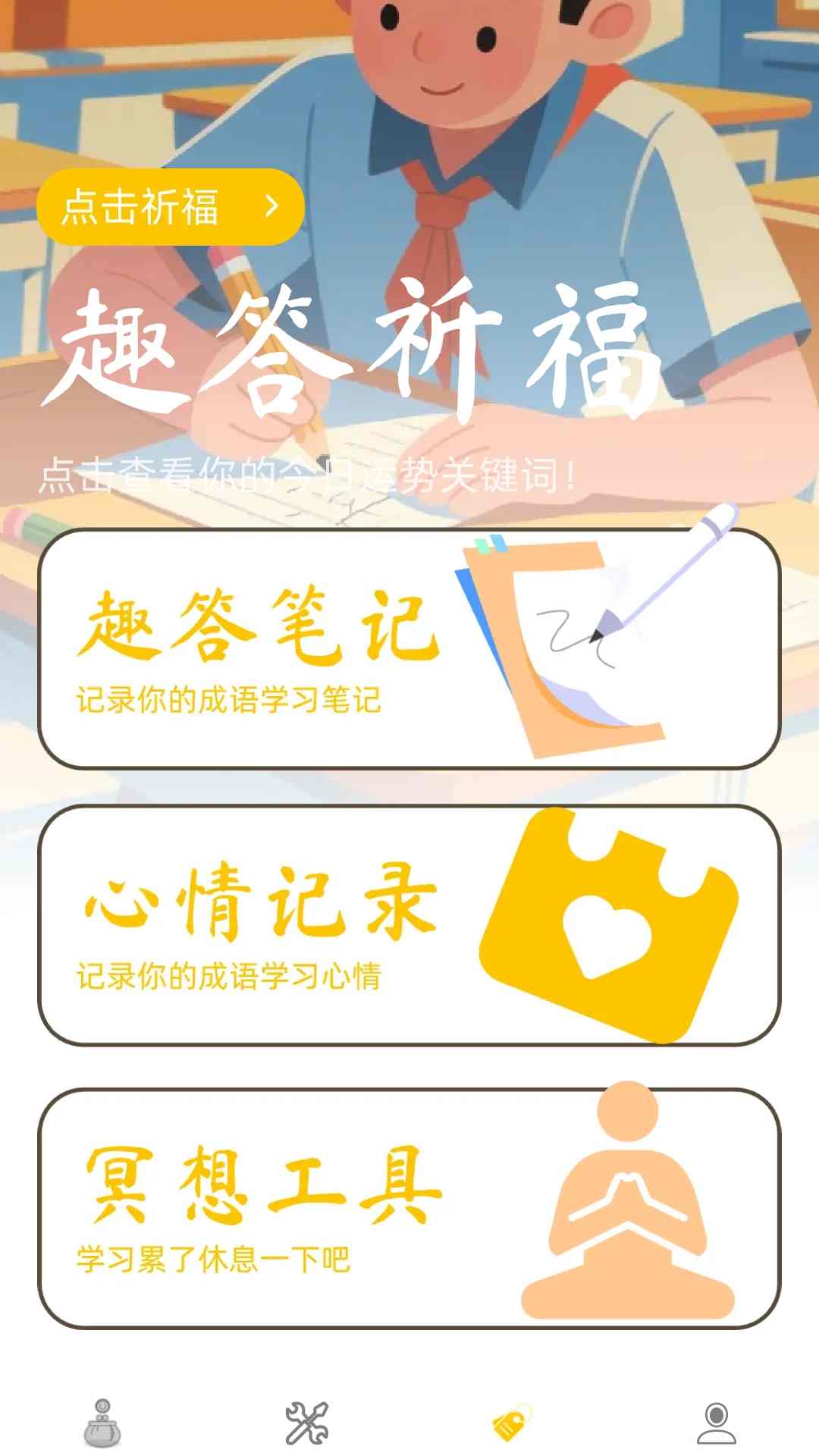The height and width of the screenshot is (1456, 819).
Task: Tap the 点击祈福 button
Action: (x=171, y=207)
